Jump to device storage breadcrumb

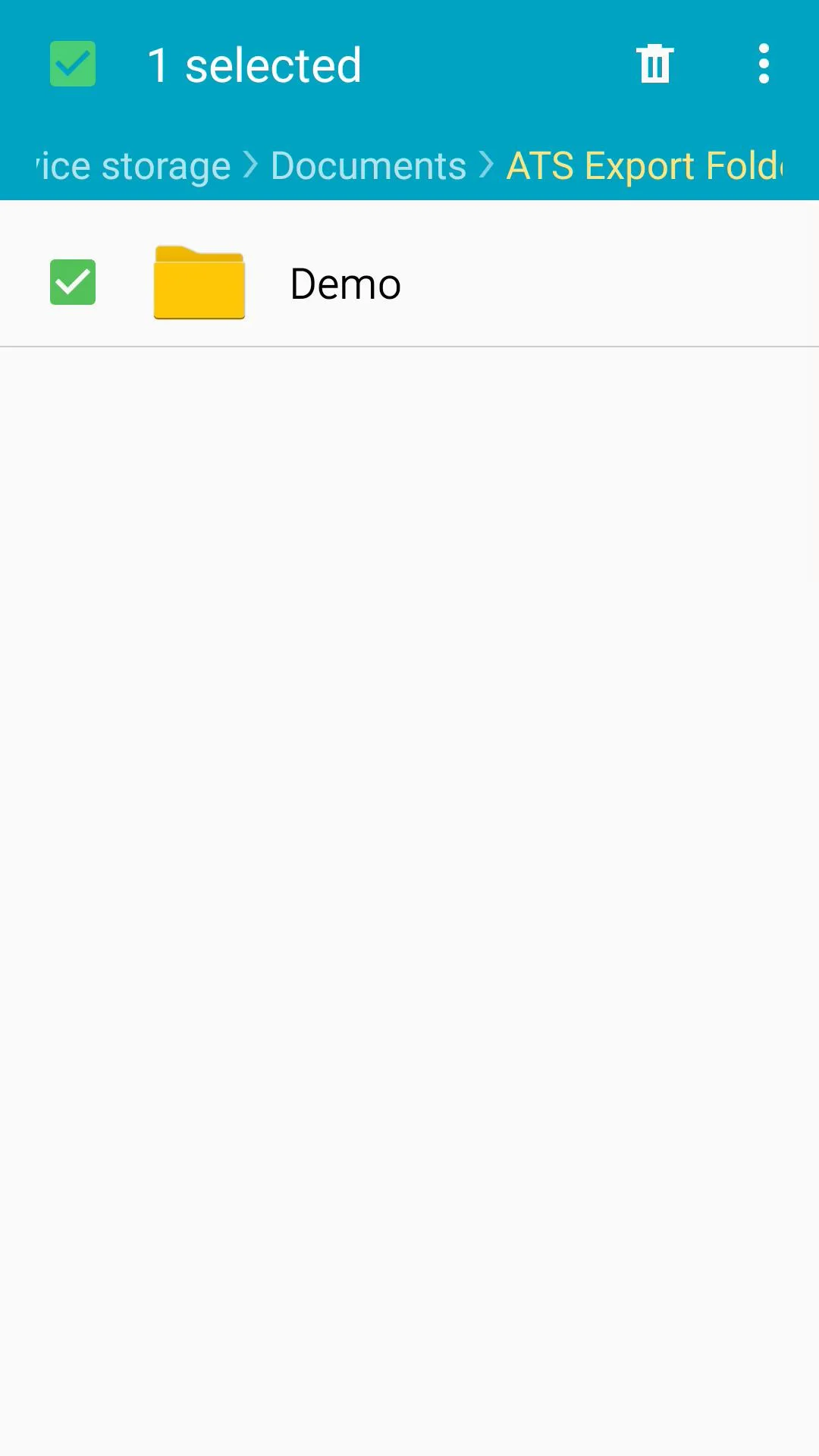tap(133, 165)
